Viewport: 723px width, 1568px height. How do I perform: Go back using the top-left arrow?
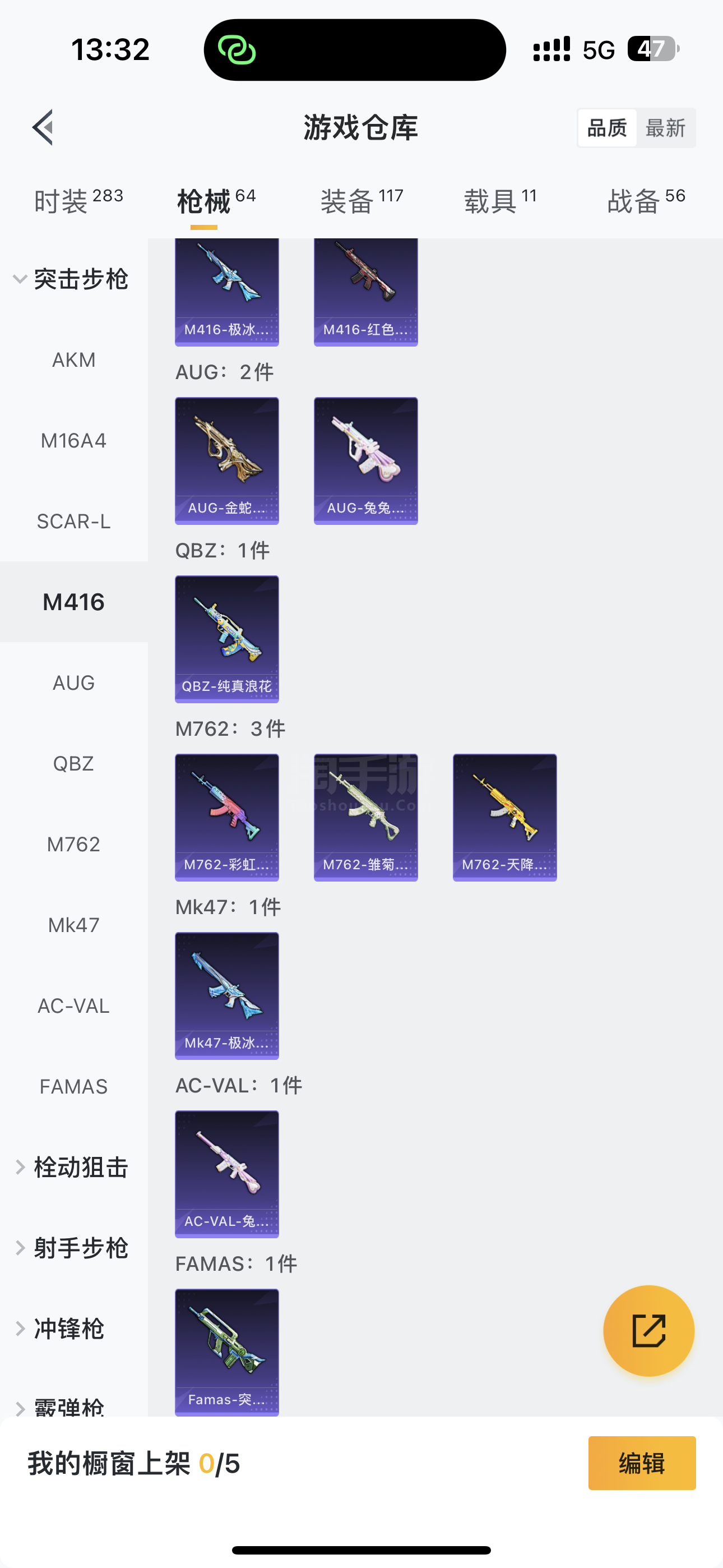43,128
